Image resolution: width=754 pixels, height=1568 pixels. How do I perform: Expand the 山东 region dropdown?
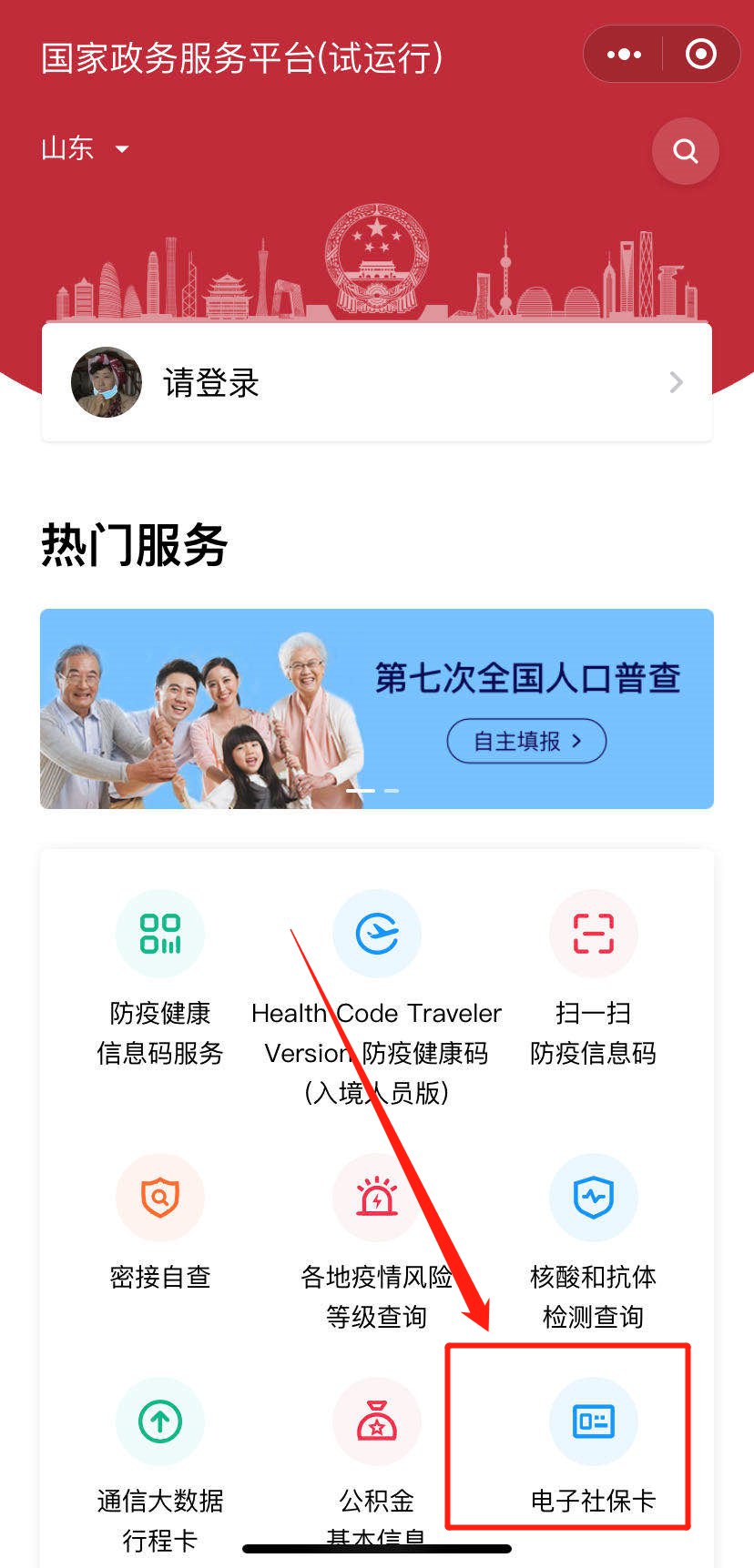click(x=85, y=148)
